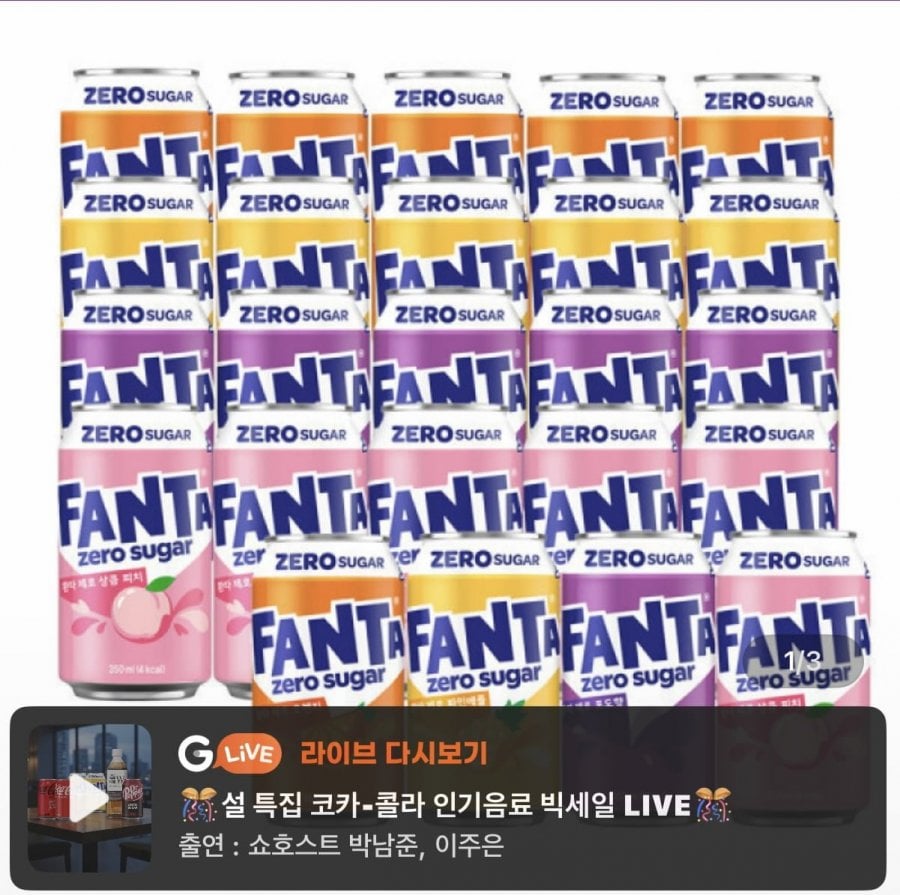Play the G LIVE replay video

click(x=88, y=798)
